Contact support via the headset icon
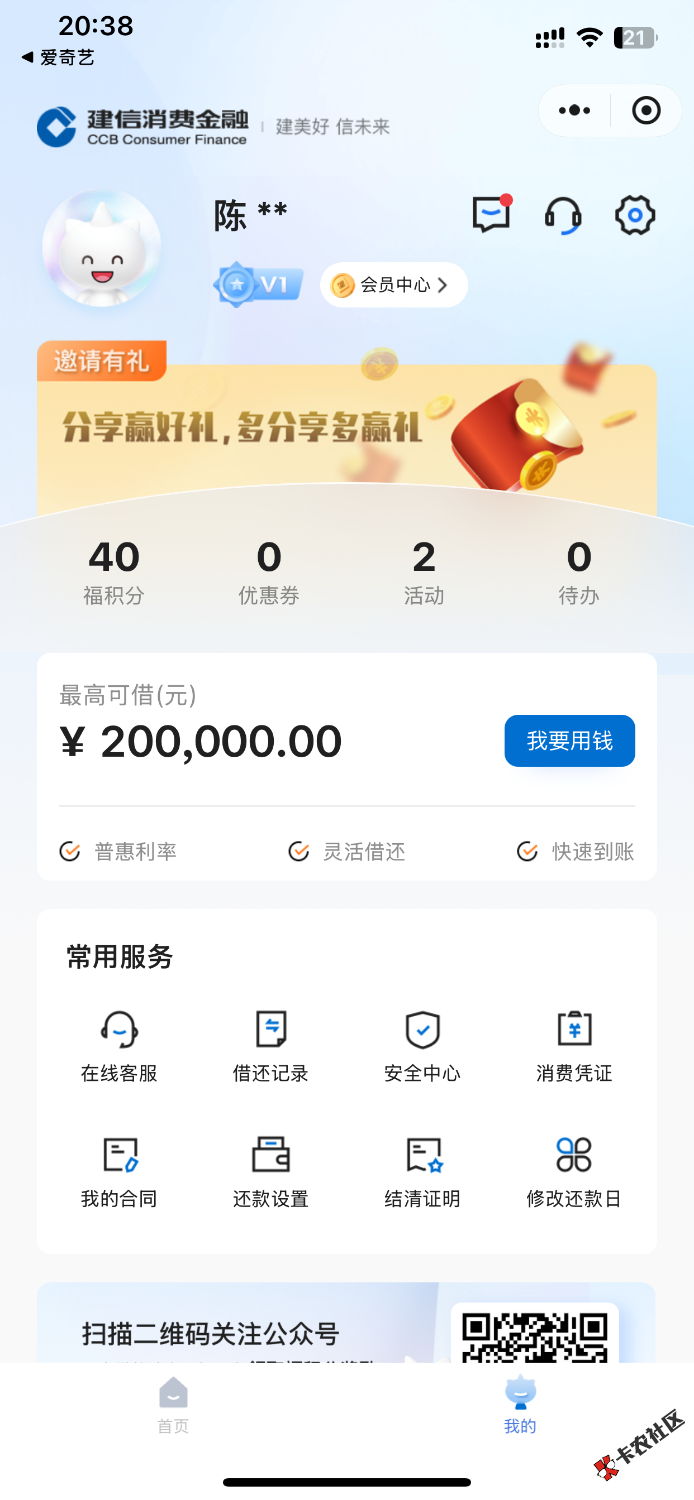The image size is (694, 1500). coord(563,215)
